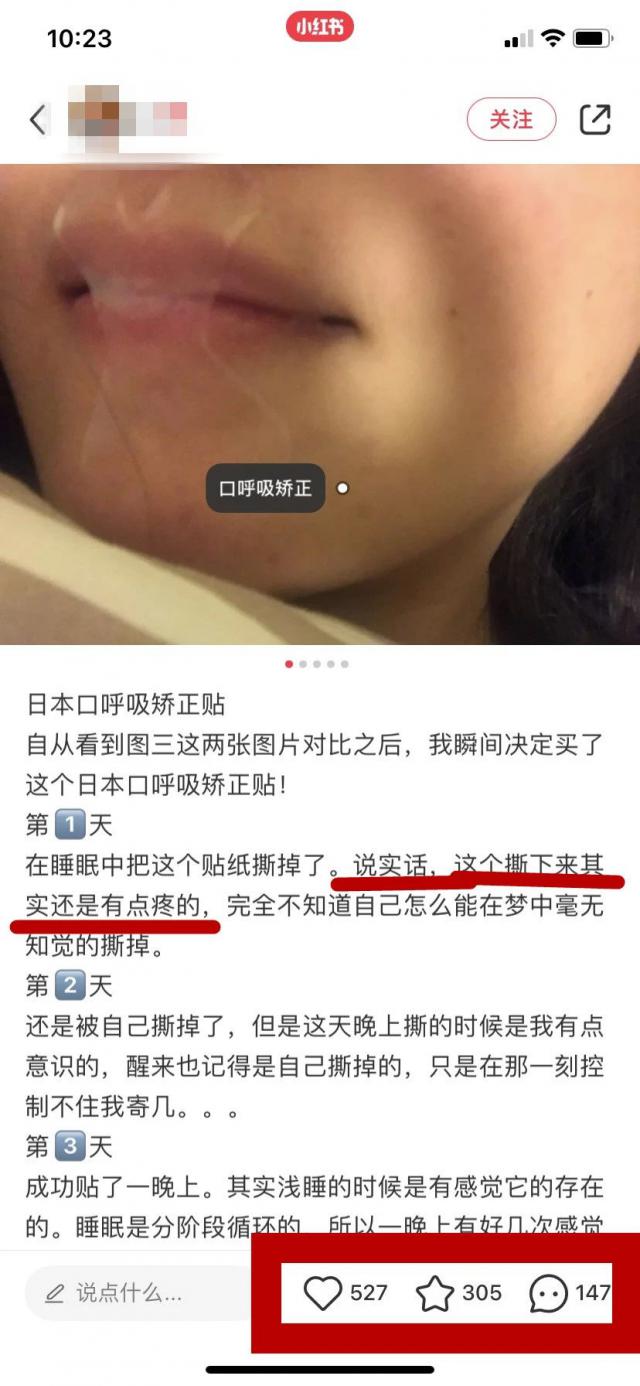640x1386 pixels.
Task: Tap the image page indicator dots
Action: 317,663
